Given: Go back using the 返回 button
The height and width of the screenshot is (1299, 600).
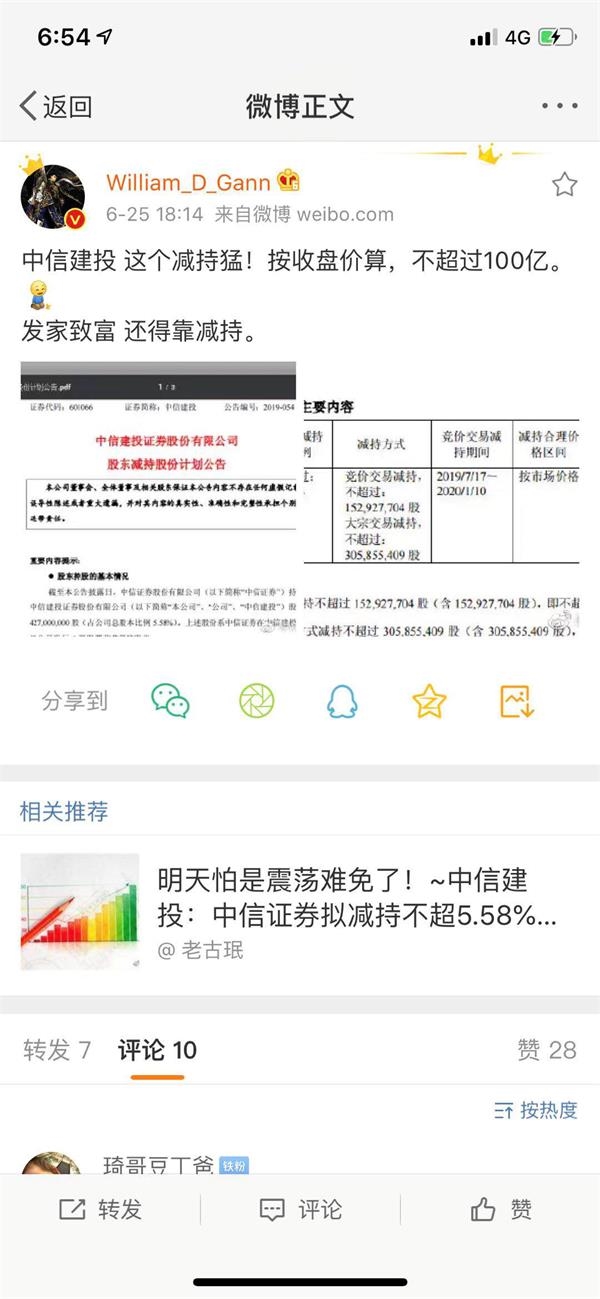Looking at the screenshot, I should (x=56, y=106).
